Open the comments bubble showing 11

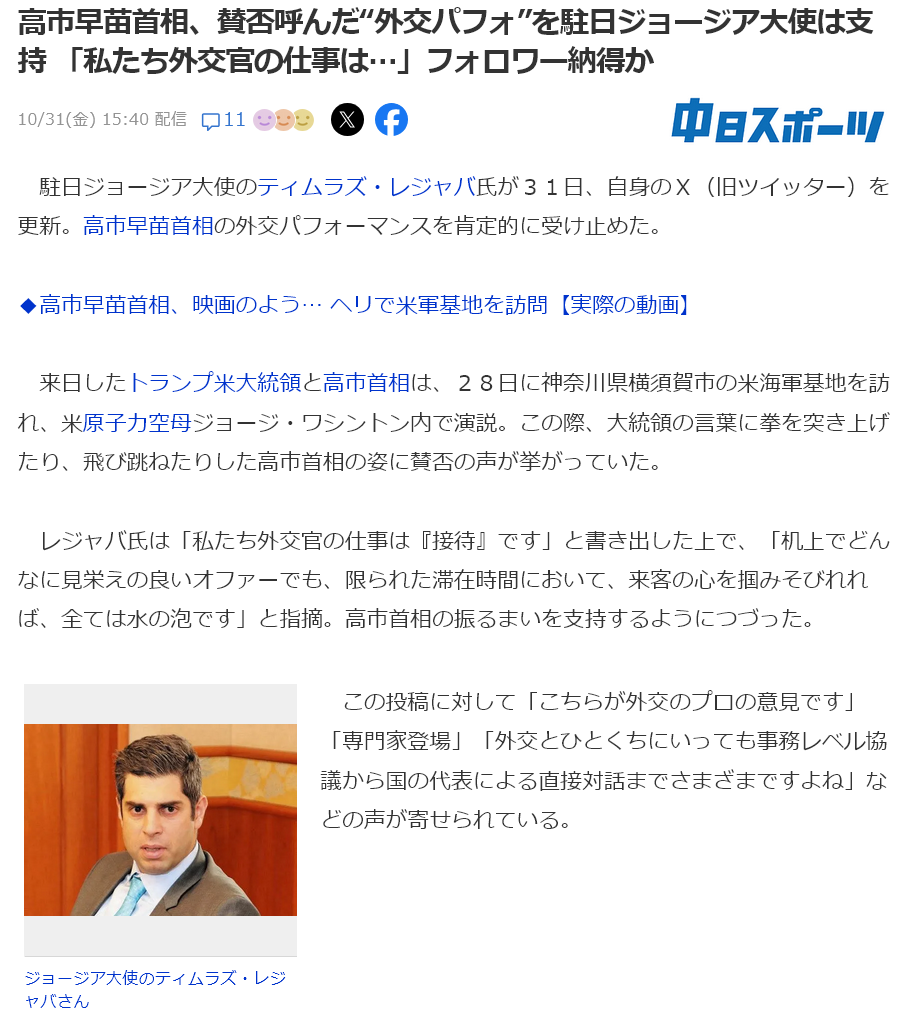pyautogui.click(x=223, y=120)
